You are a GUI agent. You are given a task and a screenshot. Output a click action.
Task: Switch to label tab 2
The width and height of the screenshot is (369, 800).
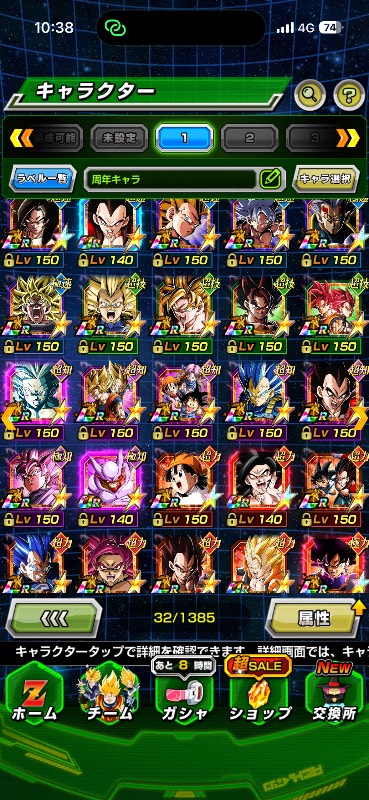click(x=250, y=138)
